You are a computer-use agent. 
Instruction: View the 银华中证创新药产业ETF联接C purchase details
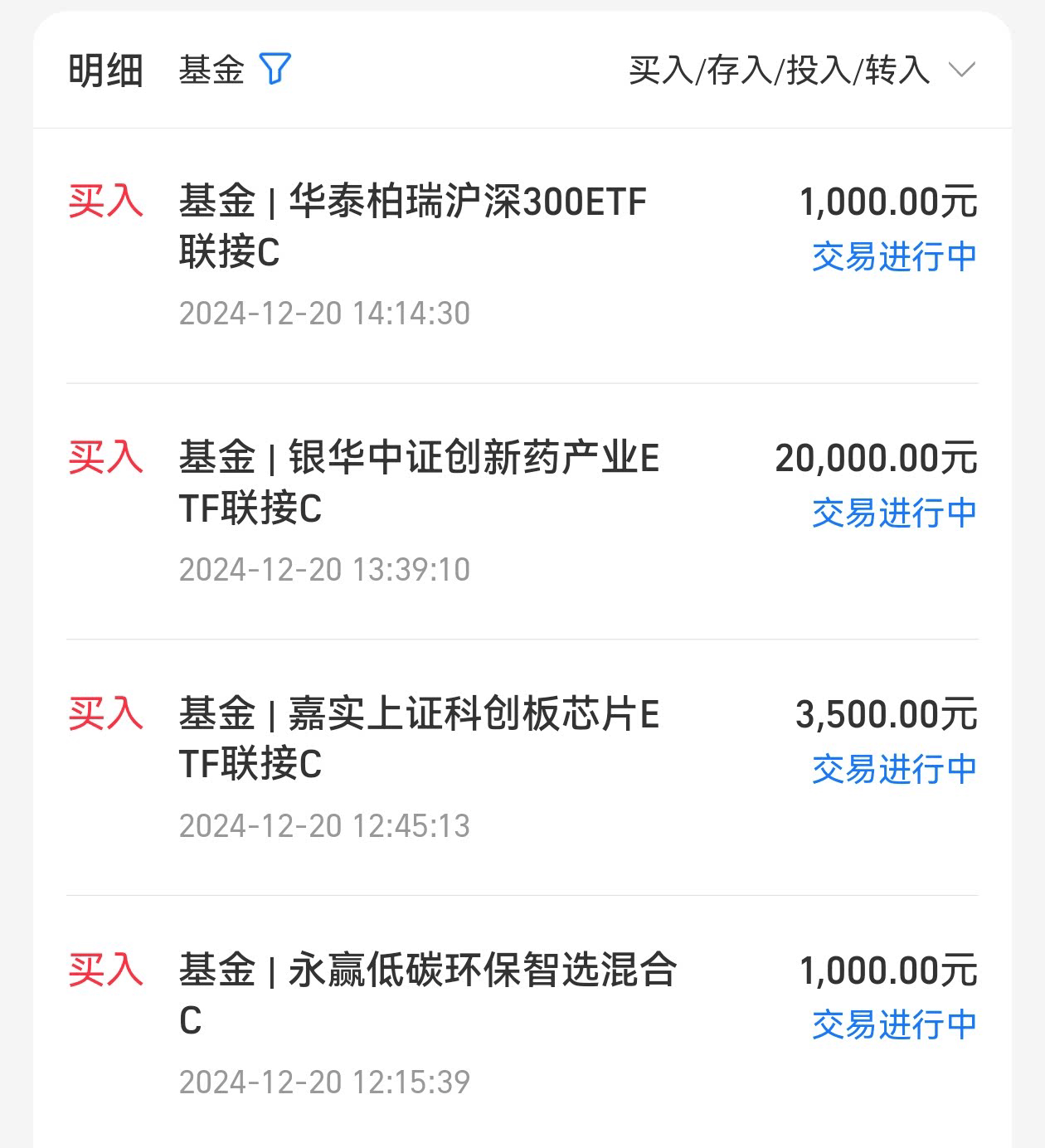click(521, 511)
